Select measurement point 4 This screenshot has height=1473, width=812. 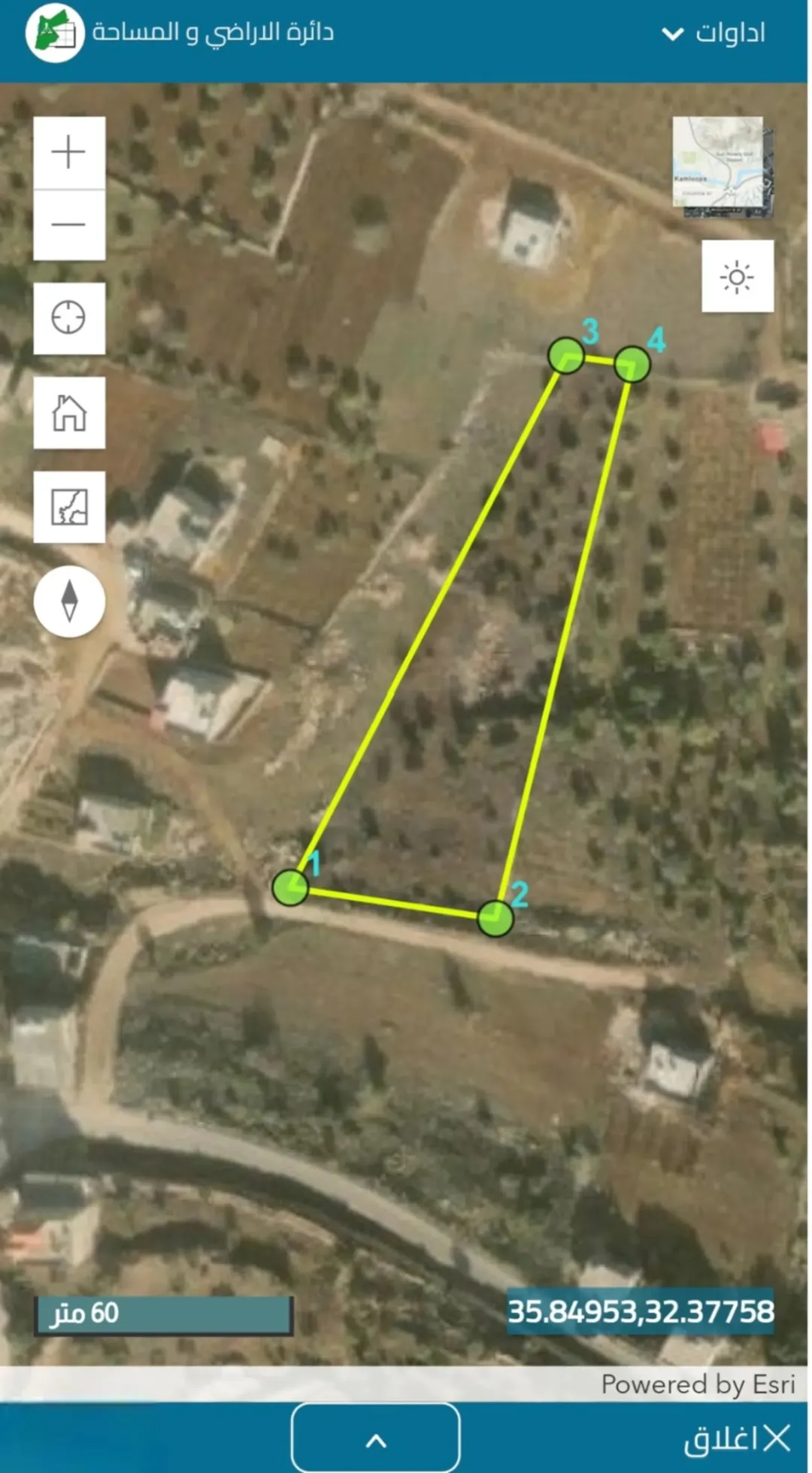coord(632,365)
